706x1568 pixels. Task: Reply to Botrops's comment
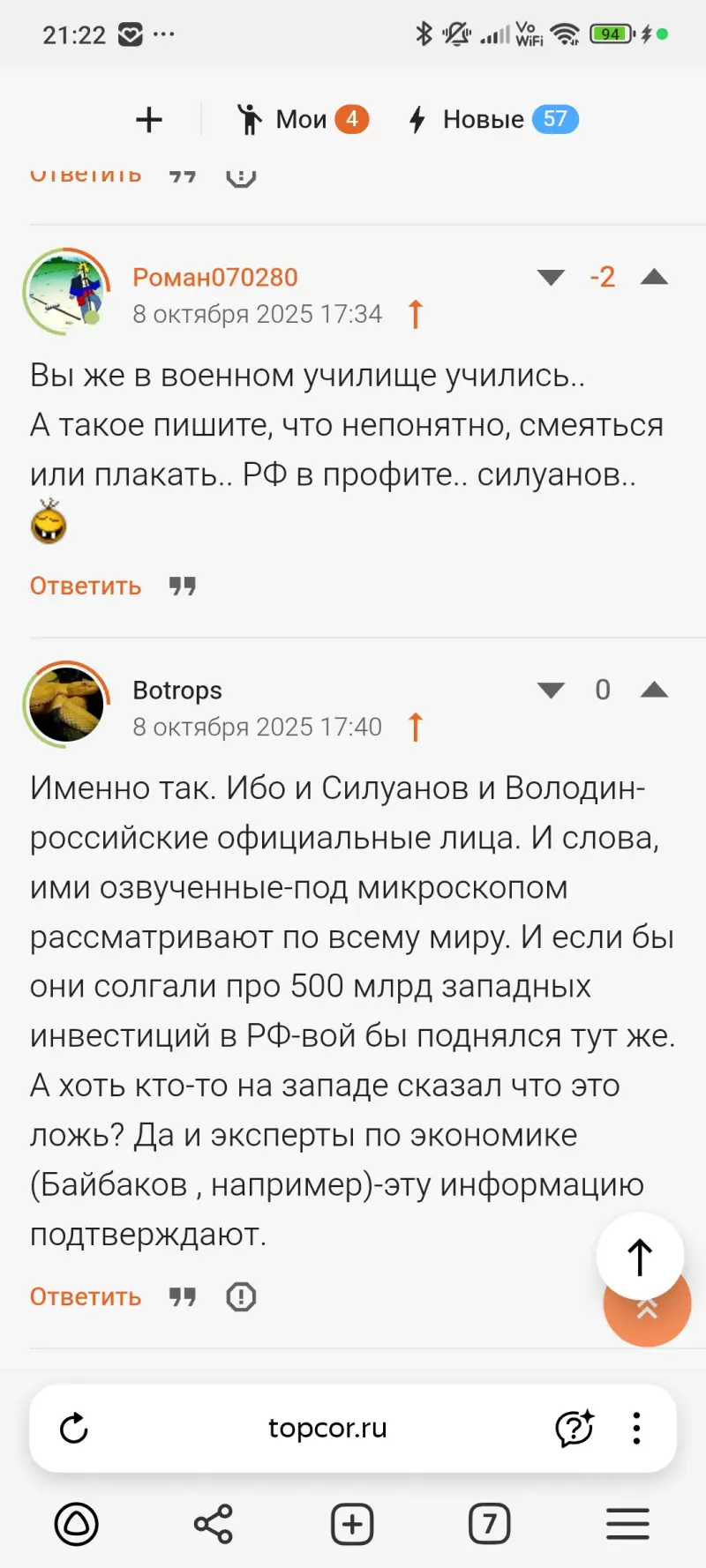click(86, 1296)
